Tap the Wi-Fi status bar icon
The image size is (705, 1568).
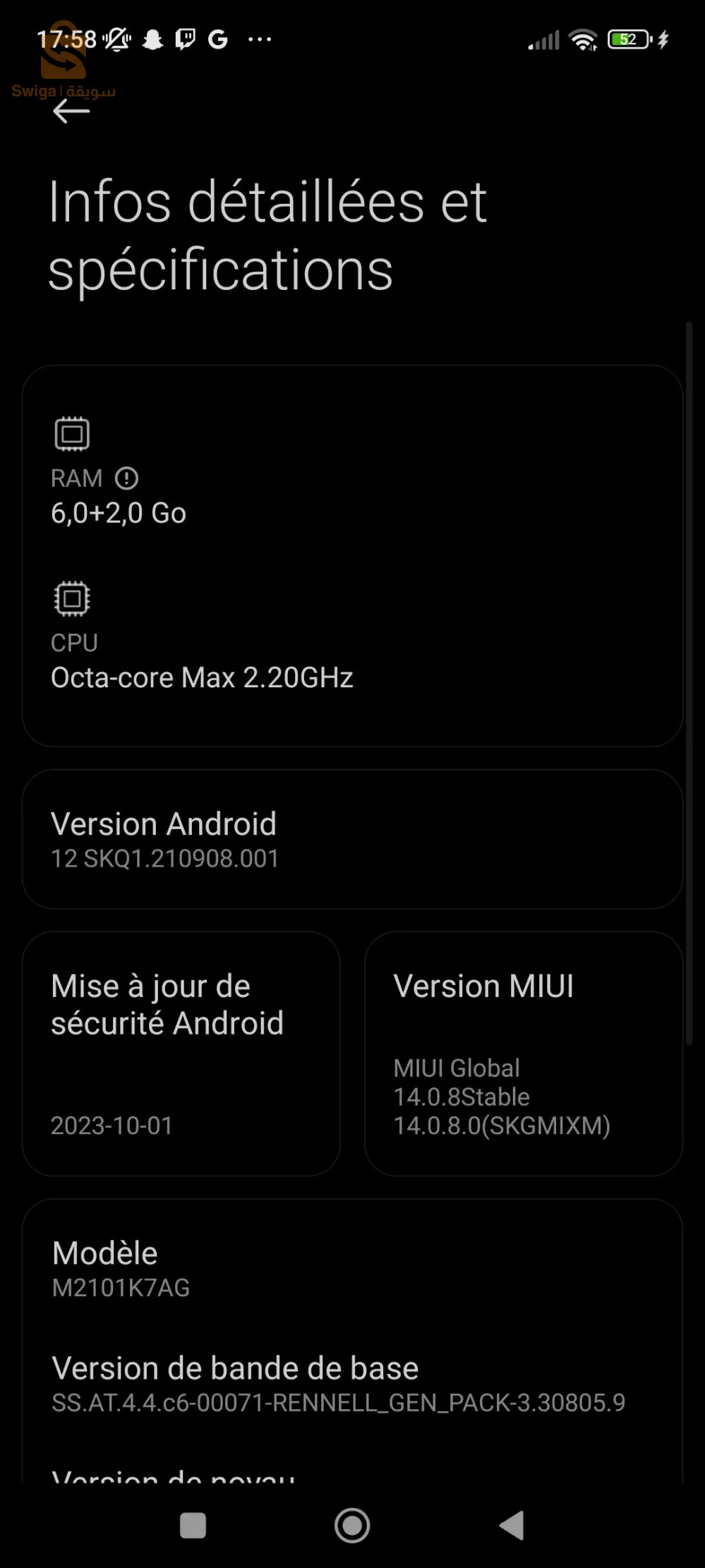pyautogui.click(x=582, y=39)
